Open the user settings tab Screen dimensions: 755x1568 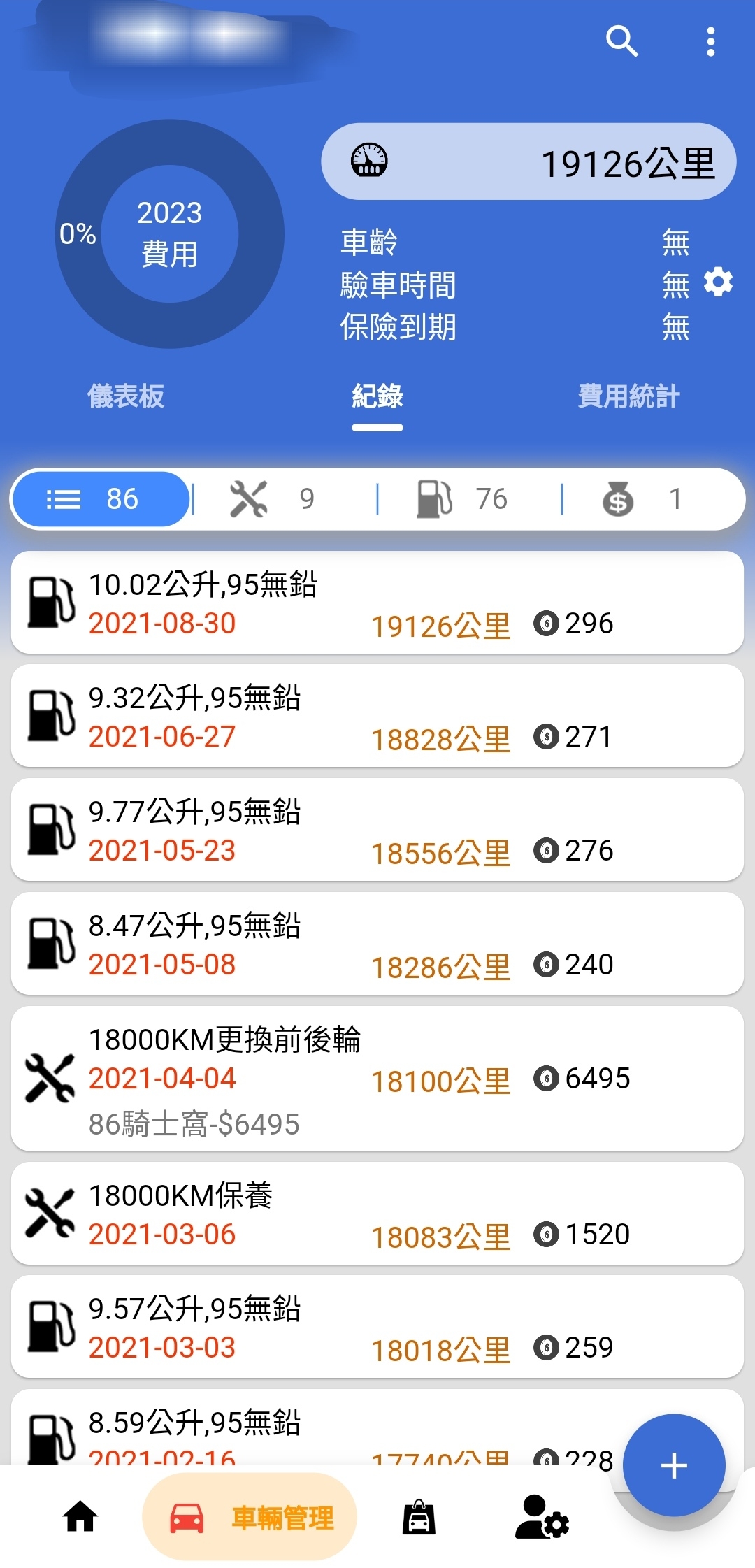(x=542, y=1517)
